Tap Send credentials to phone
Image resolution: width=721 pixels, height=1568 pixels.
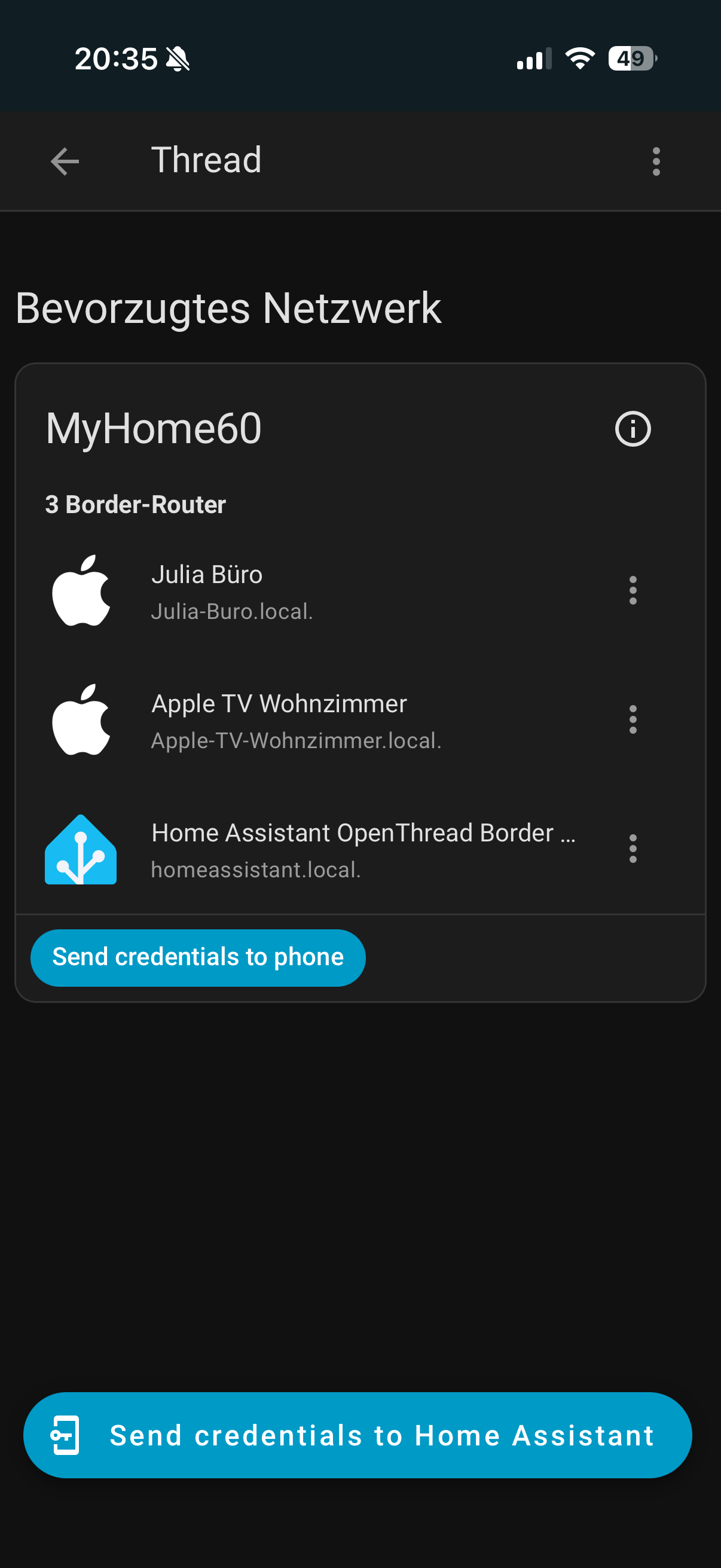(198, 957)
